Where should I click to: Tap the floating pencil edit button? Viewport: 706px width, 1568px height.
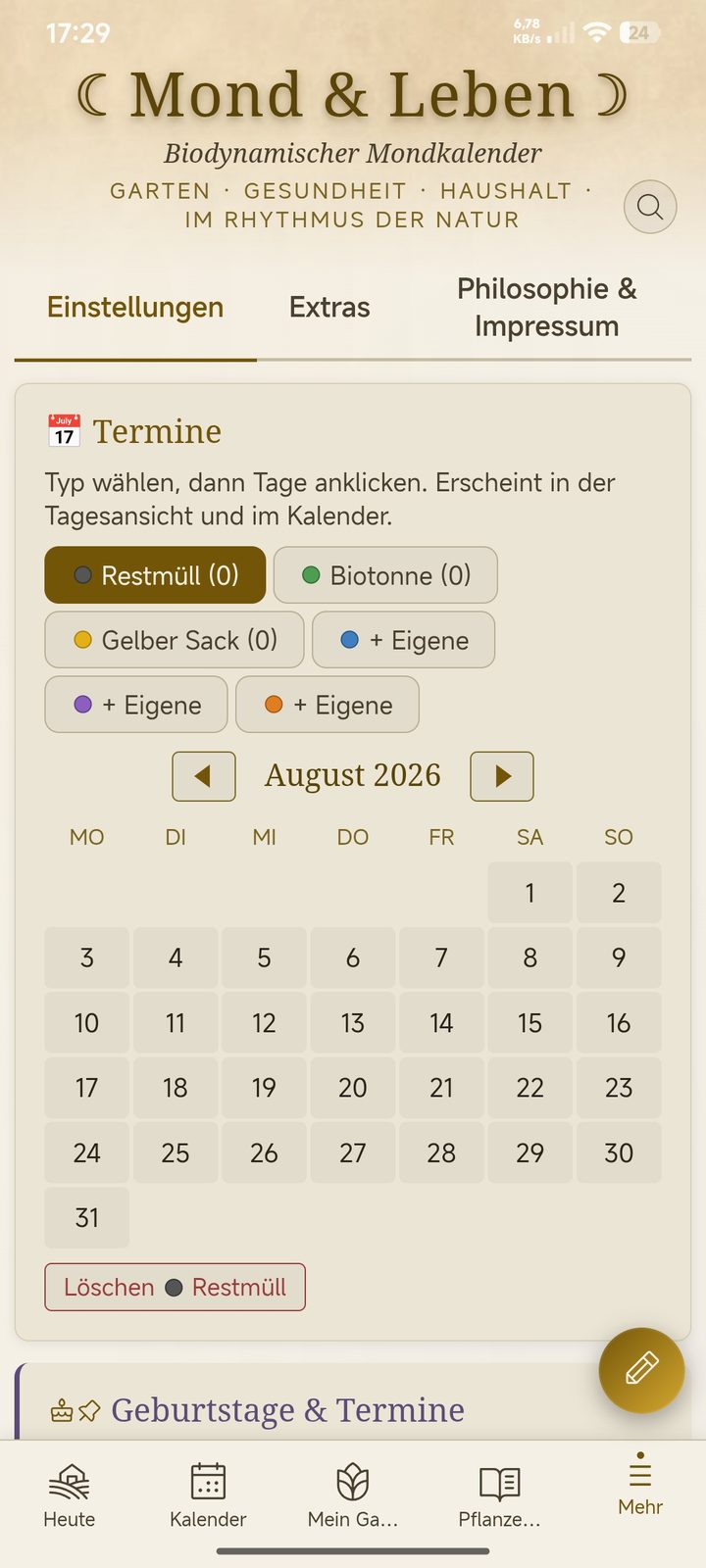coord(641,1370)
